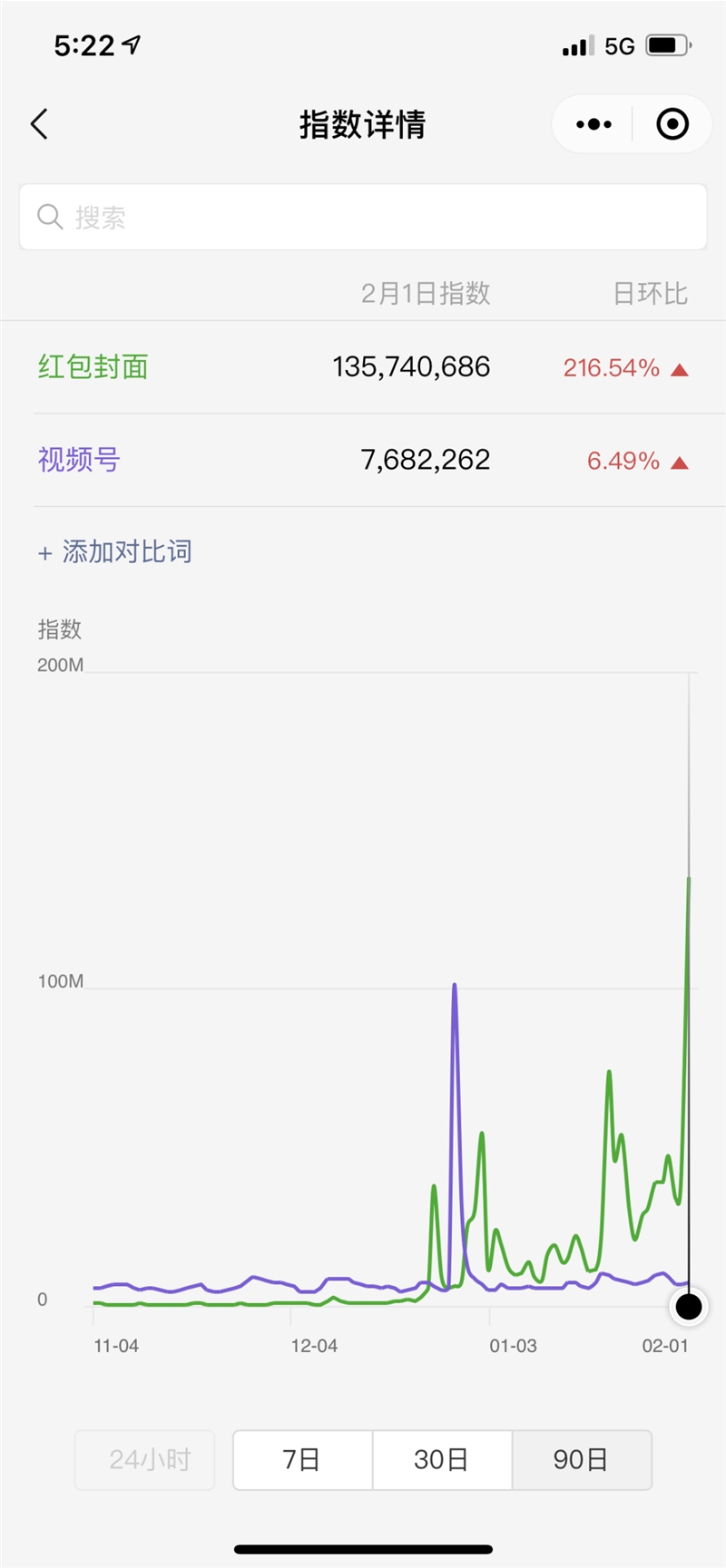Open the mini program more options menu
726x1568 pixels.
click(x=594, y=124)
